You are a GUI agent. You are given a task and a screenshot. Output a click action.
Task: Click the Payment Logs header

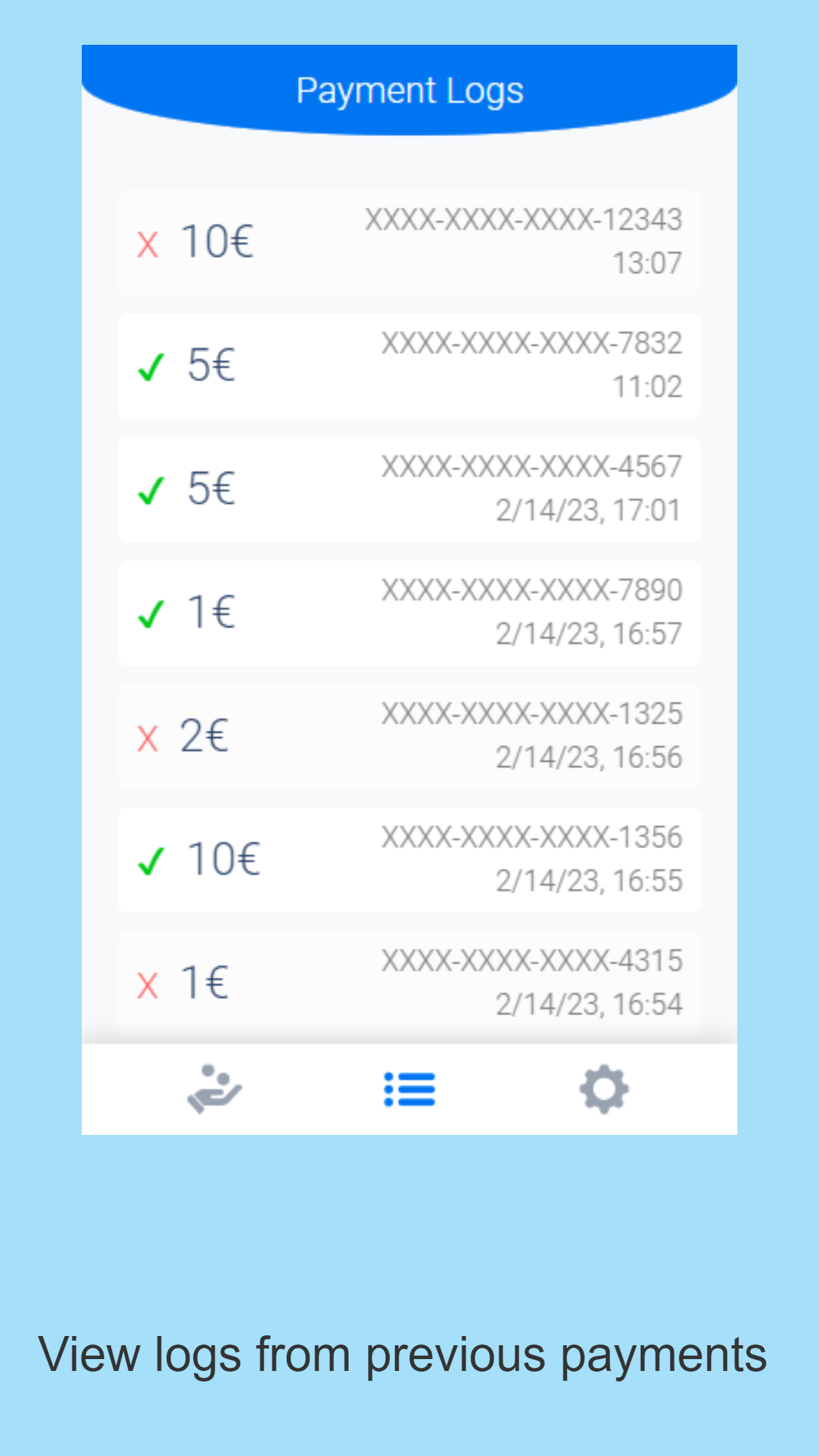[409, 89]
